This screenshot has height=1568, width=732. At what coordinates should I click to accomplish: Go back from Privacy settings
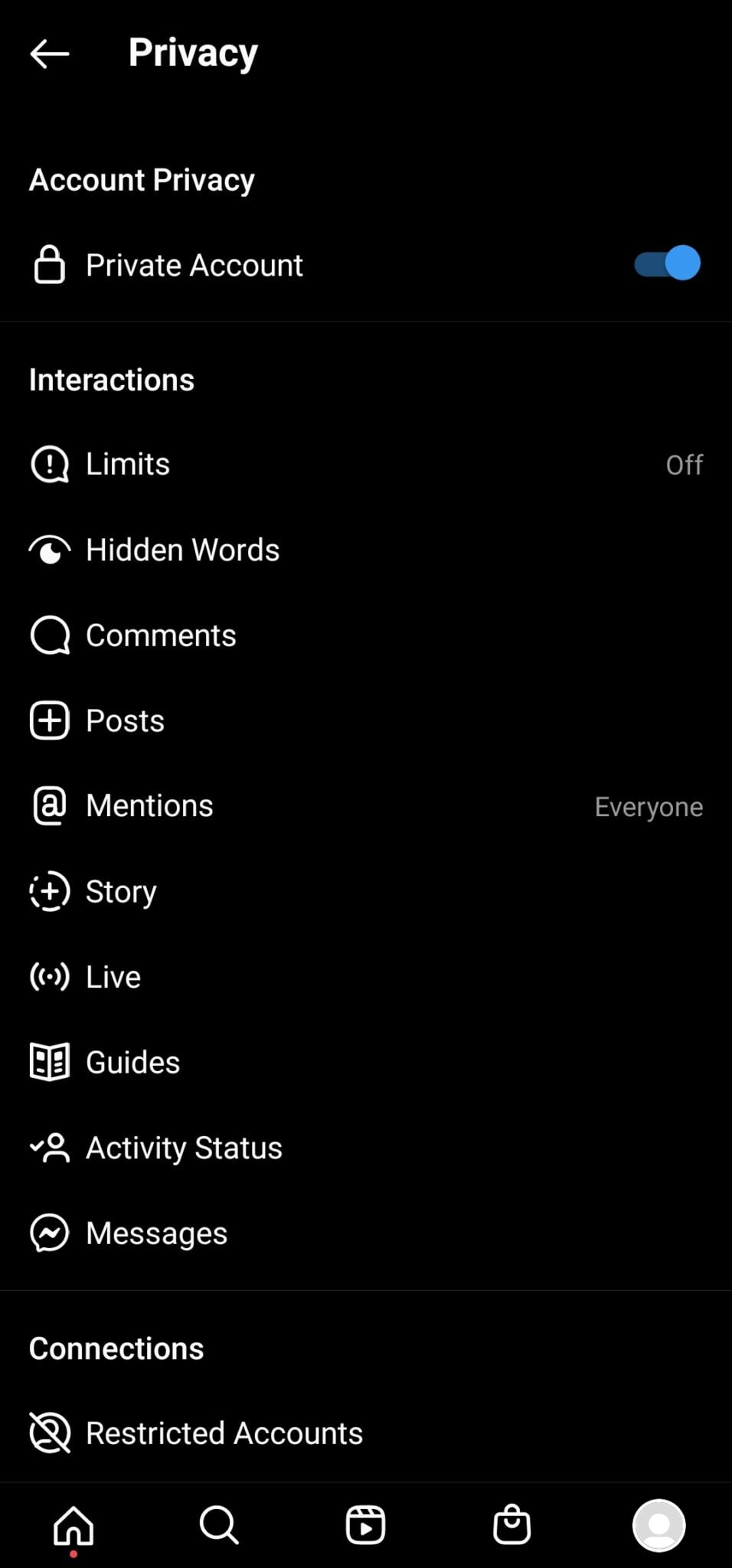pos(50,54)
